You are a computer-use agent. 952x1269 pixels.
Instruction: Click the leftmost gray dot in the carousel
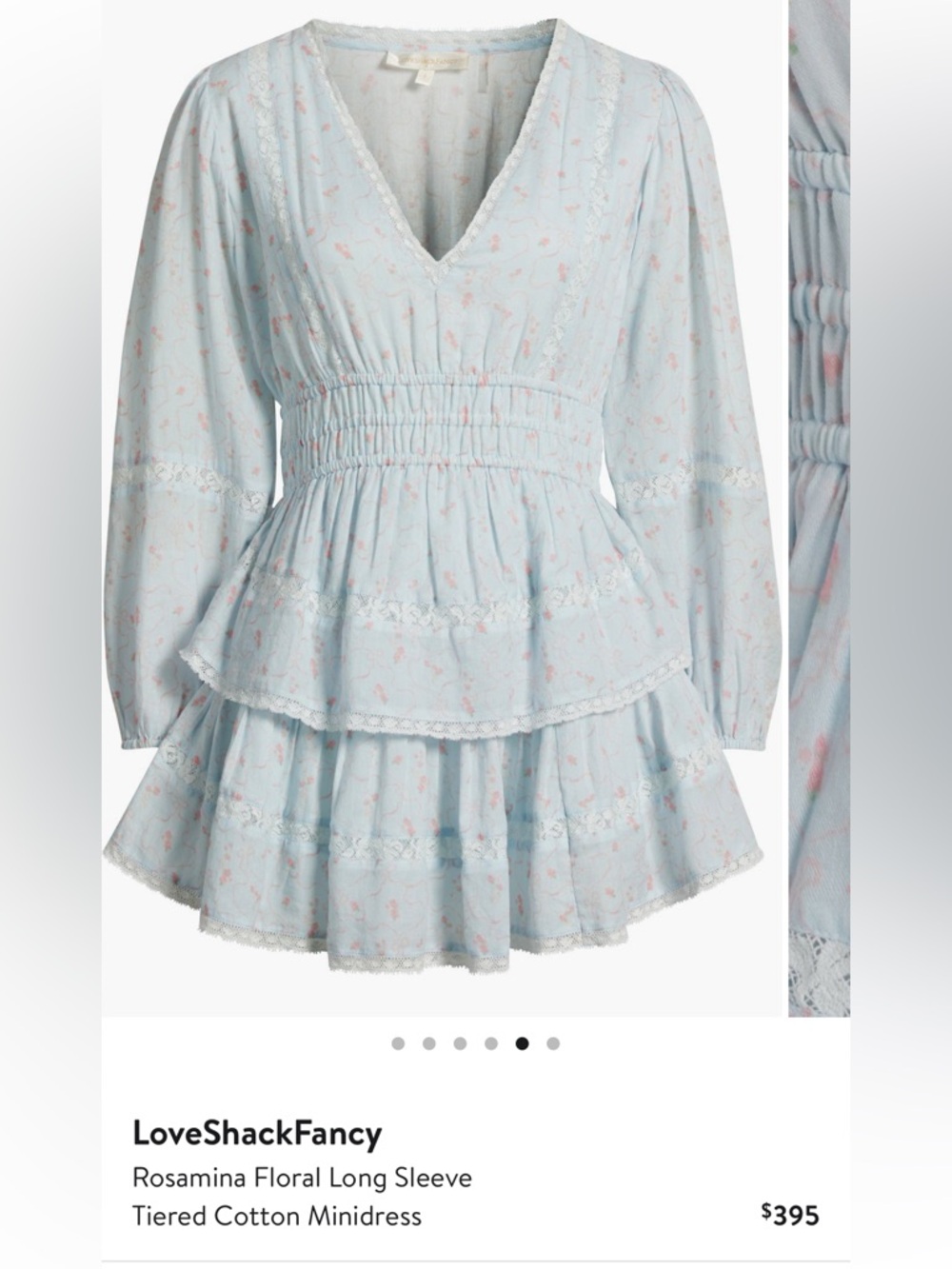pyautogui.click(x=397, y=1043)
